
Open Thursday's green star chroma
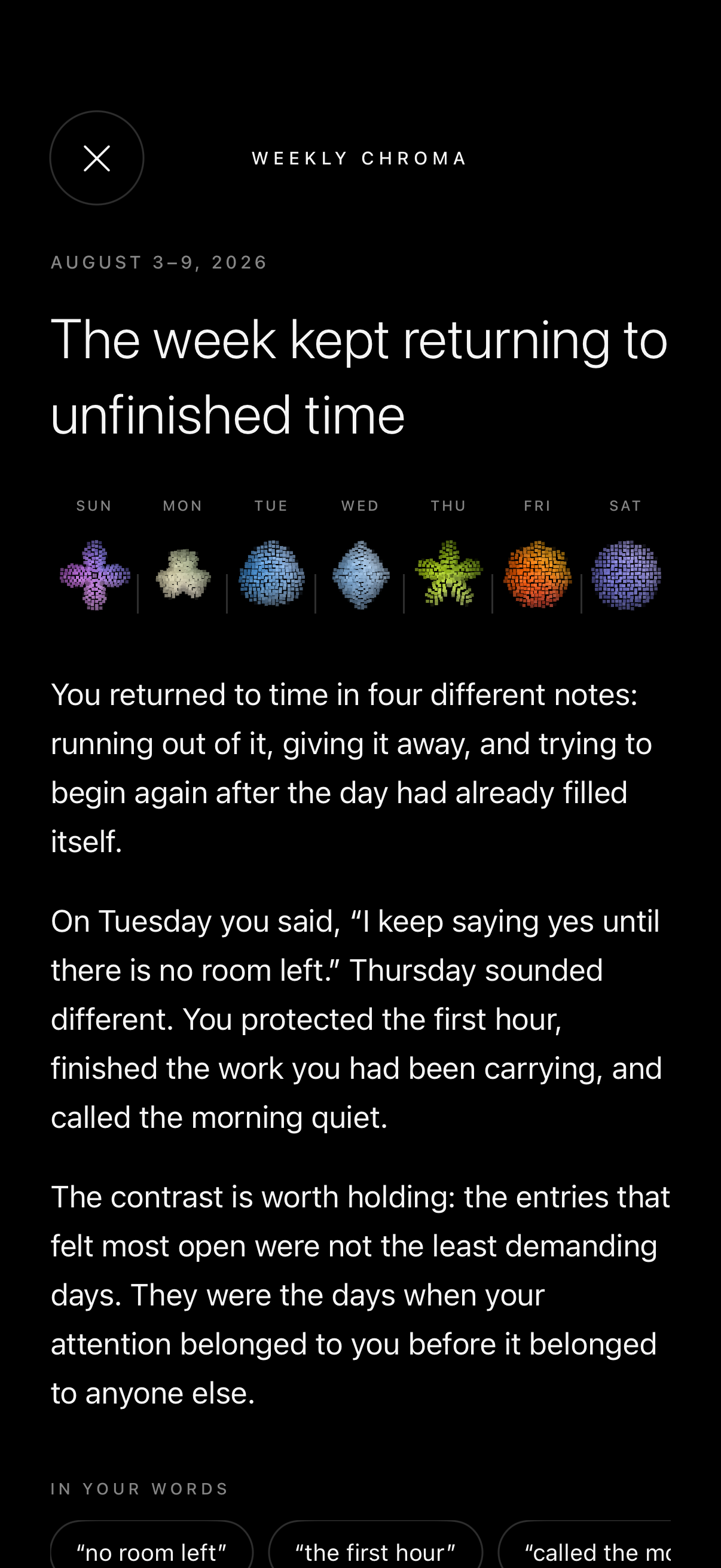(448, 573)
